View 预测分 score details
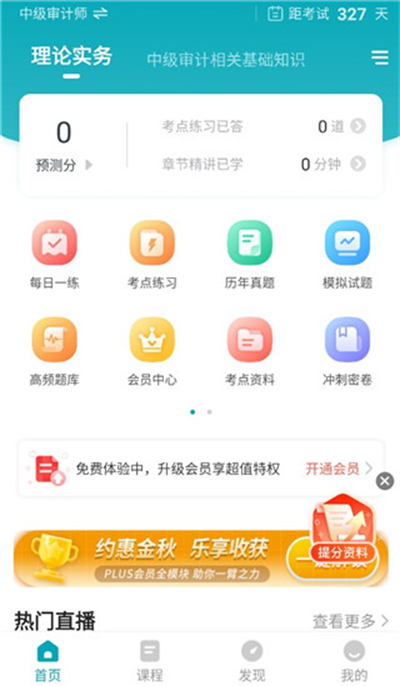Image resolution: width=400 pixels, height=686 pixels. click(64, 165)
